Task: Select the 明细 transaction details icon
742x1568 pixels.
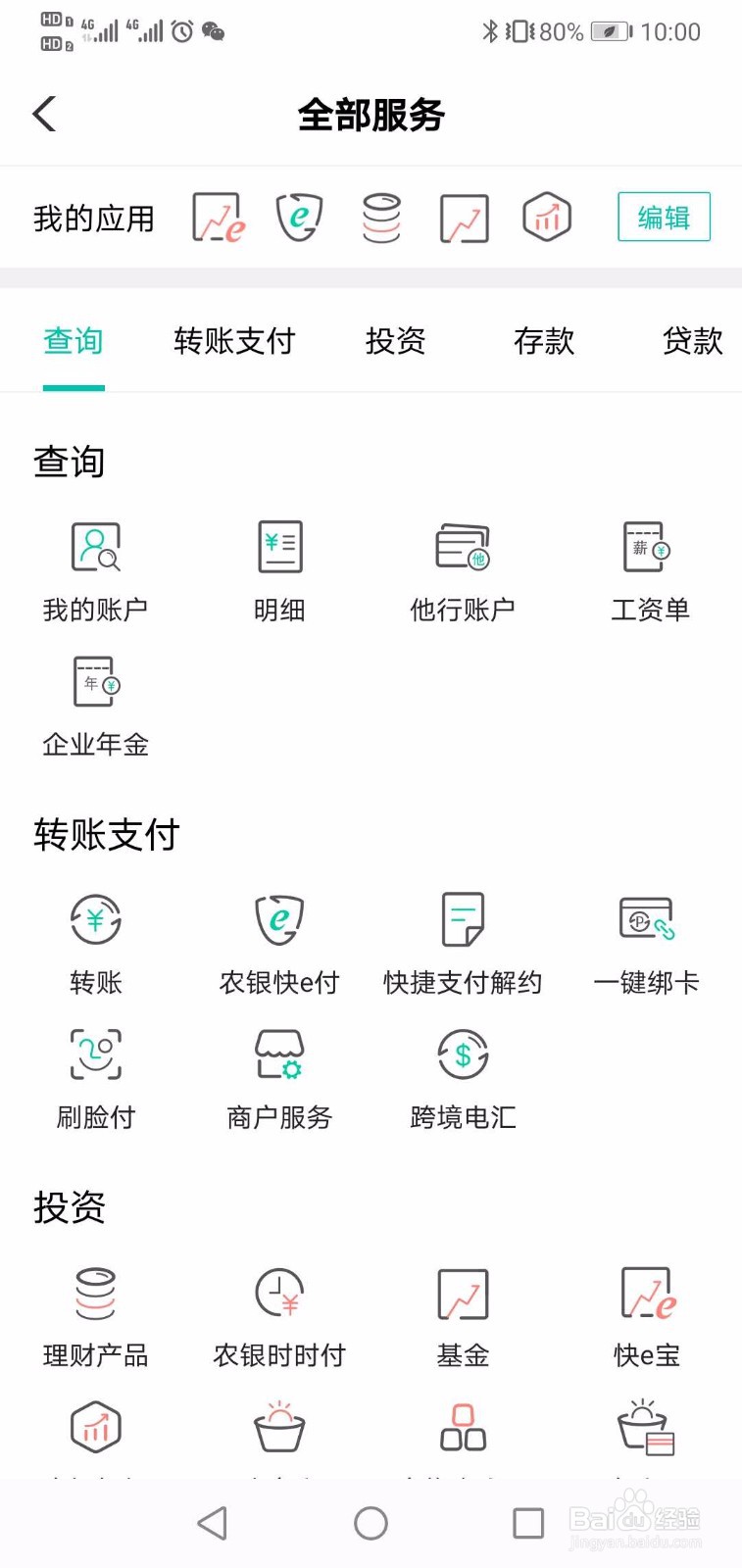Action: (x=278, y=568)
